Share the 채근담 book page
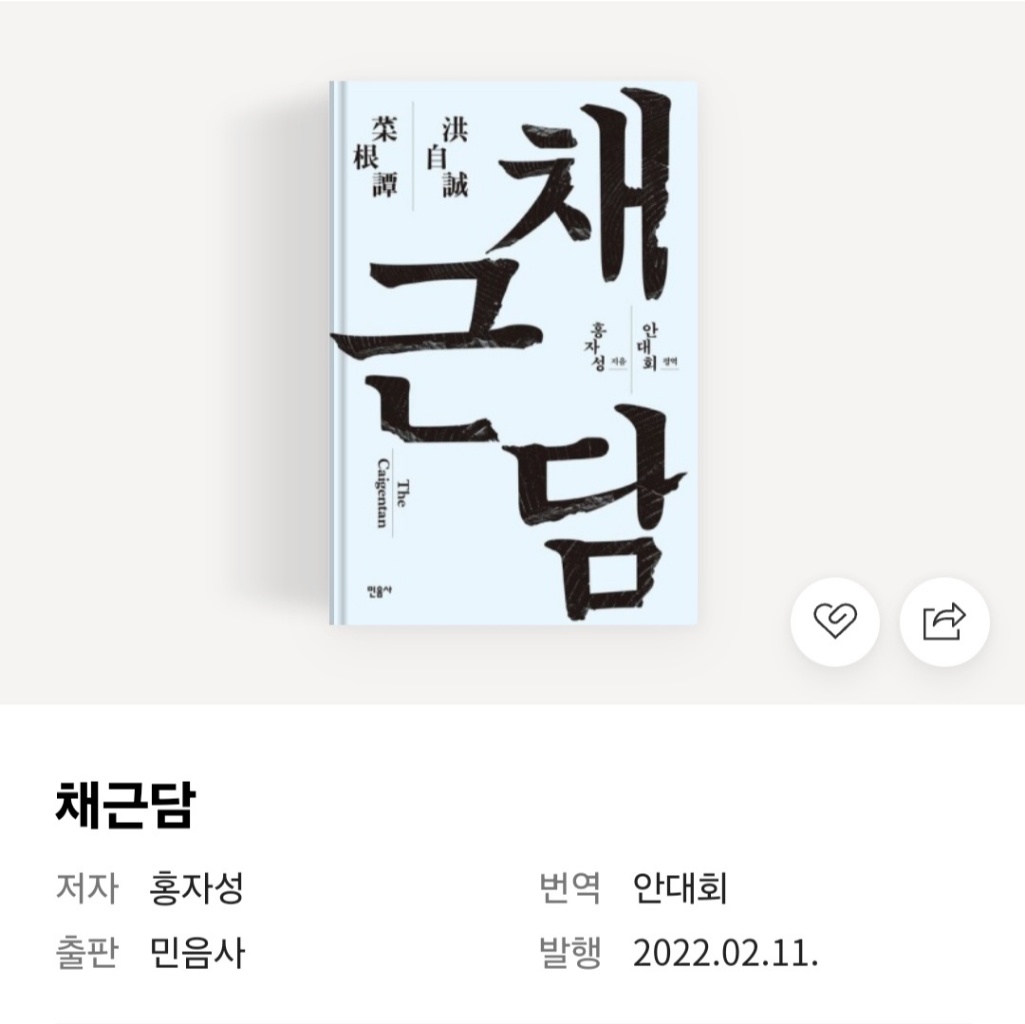This screenshot has height=1024, width=1025. pyautogui.click(x=944, y=622)
